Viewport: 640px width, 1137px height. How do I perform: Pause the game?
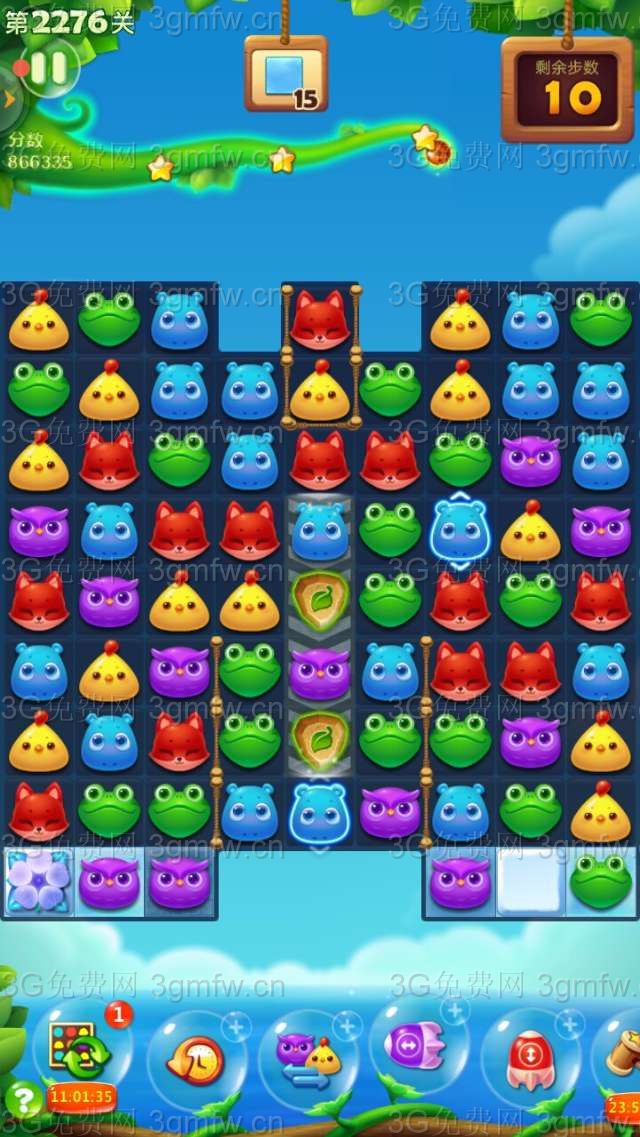48,68
